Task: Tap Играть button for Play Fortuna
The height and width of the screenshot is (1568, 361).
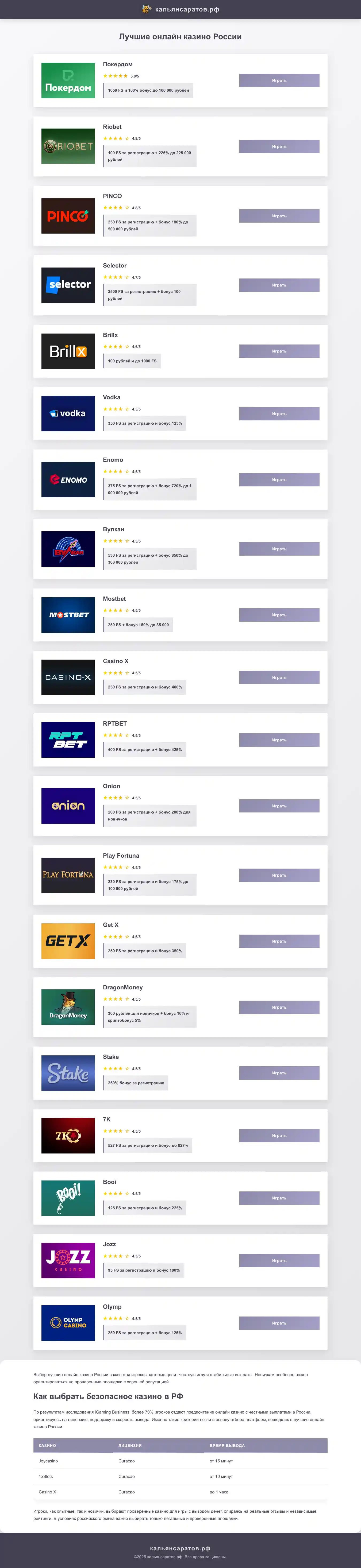Action: pyautogui.click(x=279, y=875)
